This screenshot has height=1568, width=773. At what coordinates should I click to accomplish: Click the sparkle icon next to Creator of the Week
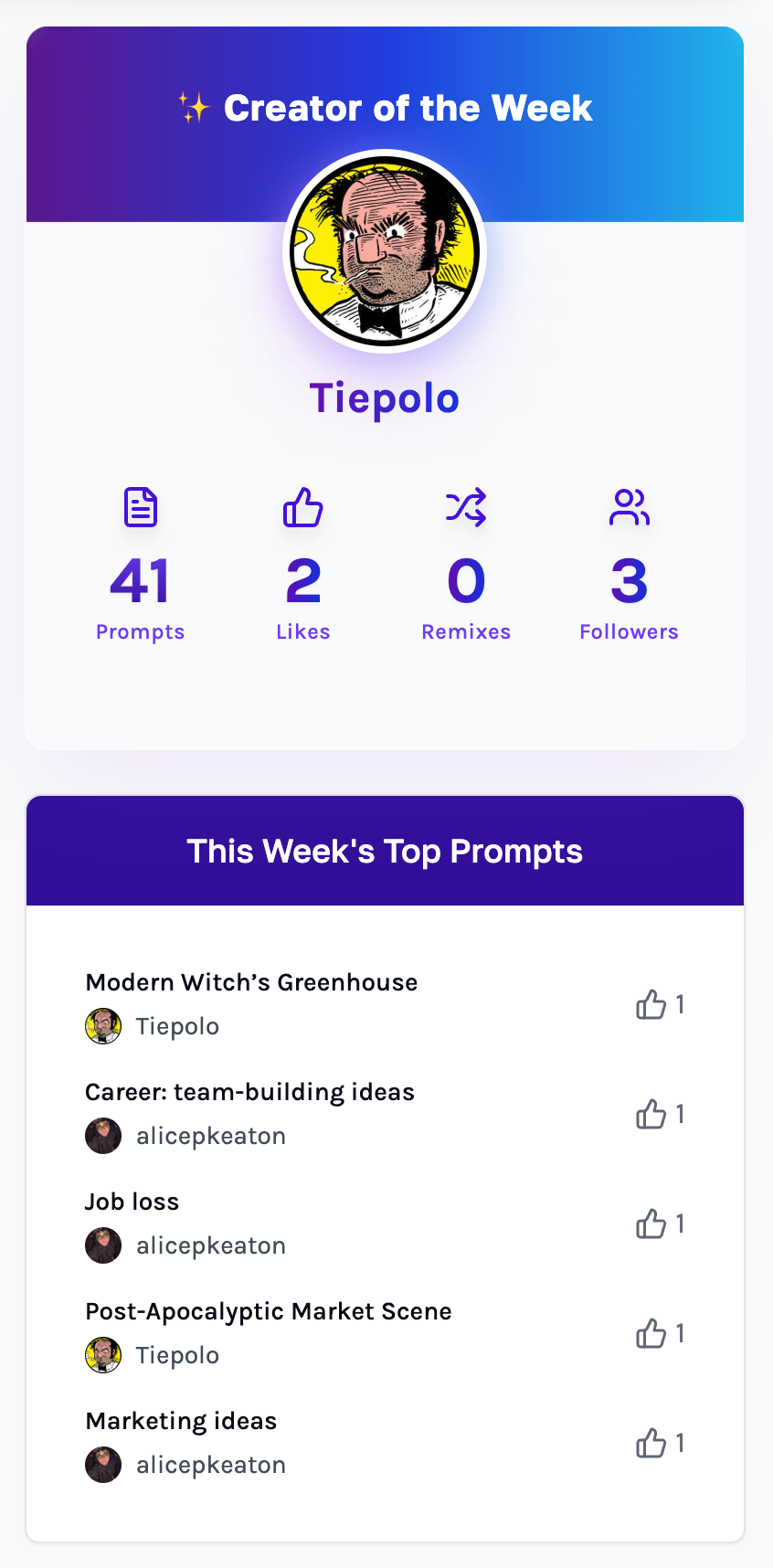pyautogui.click(x=195, y=107)
